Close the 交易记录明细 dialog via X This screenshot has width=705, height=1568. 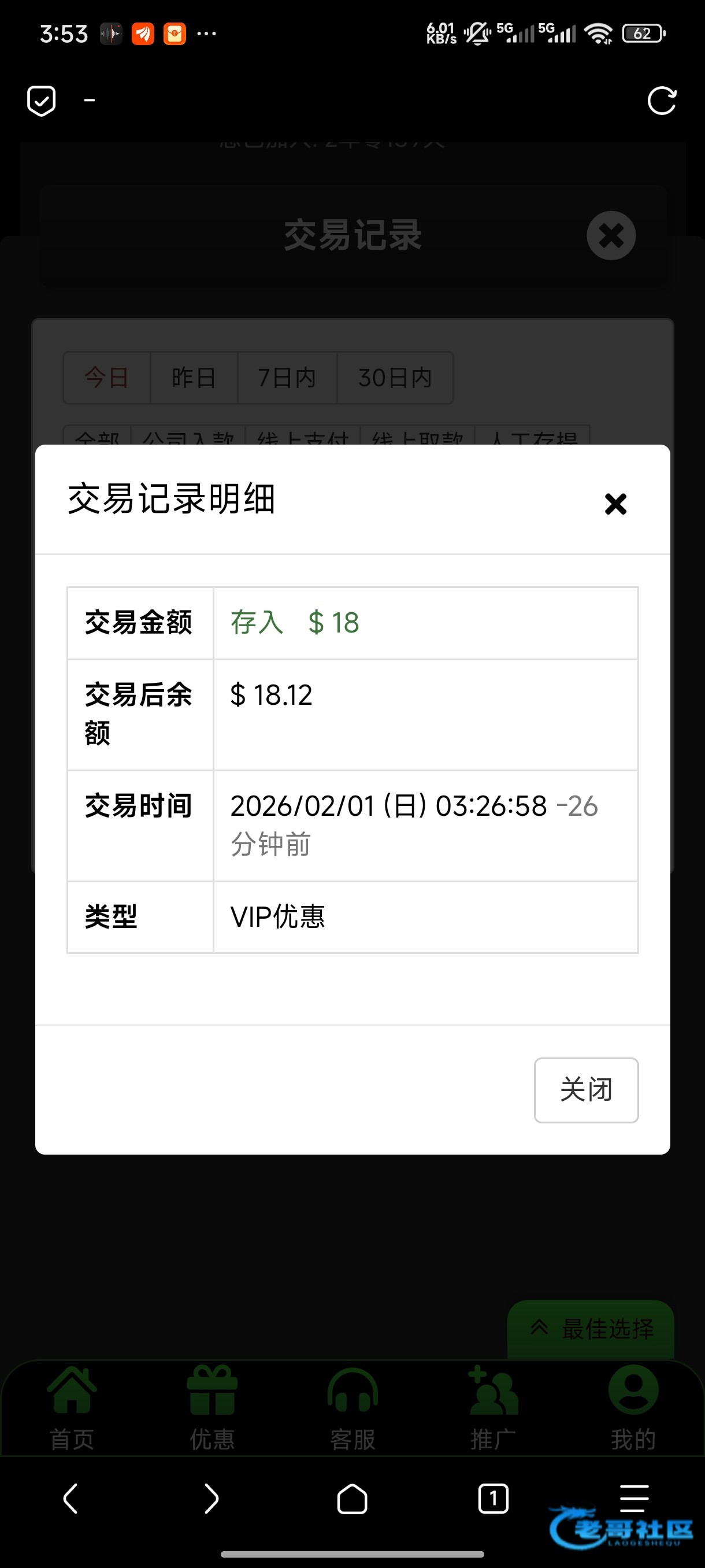click(x=615, y=504)
